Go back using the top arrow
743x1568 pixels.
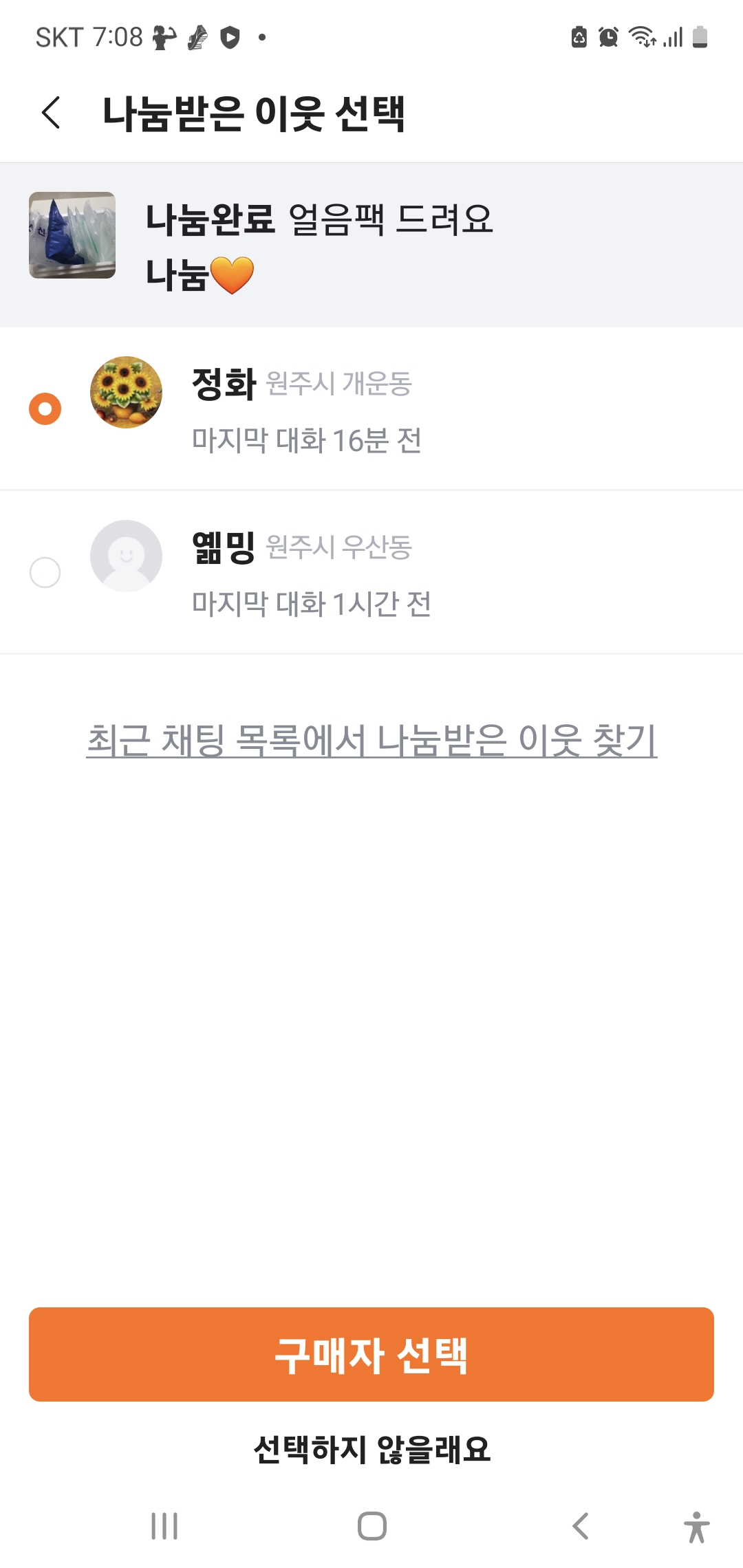click(52, 113)
